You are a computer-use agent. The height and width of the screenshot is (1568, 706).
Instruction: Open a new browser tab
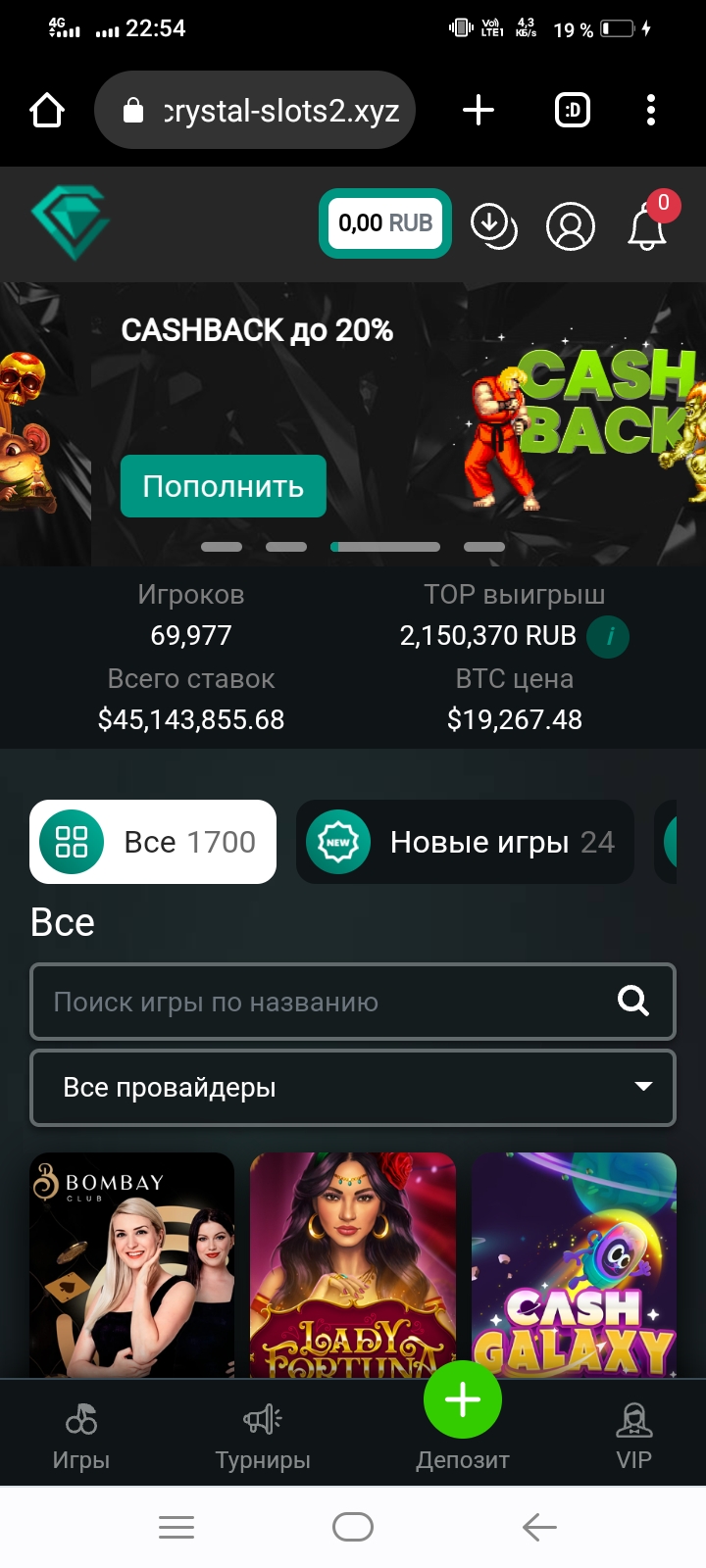click(478, 110)
